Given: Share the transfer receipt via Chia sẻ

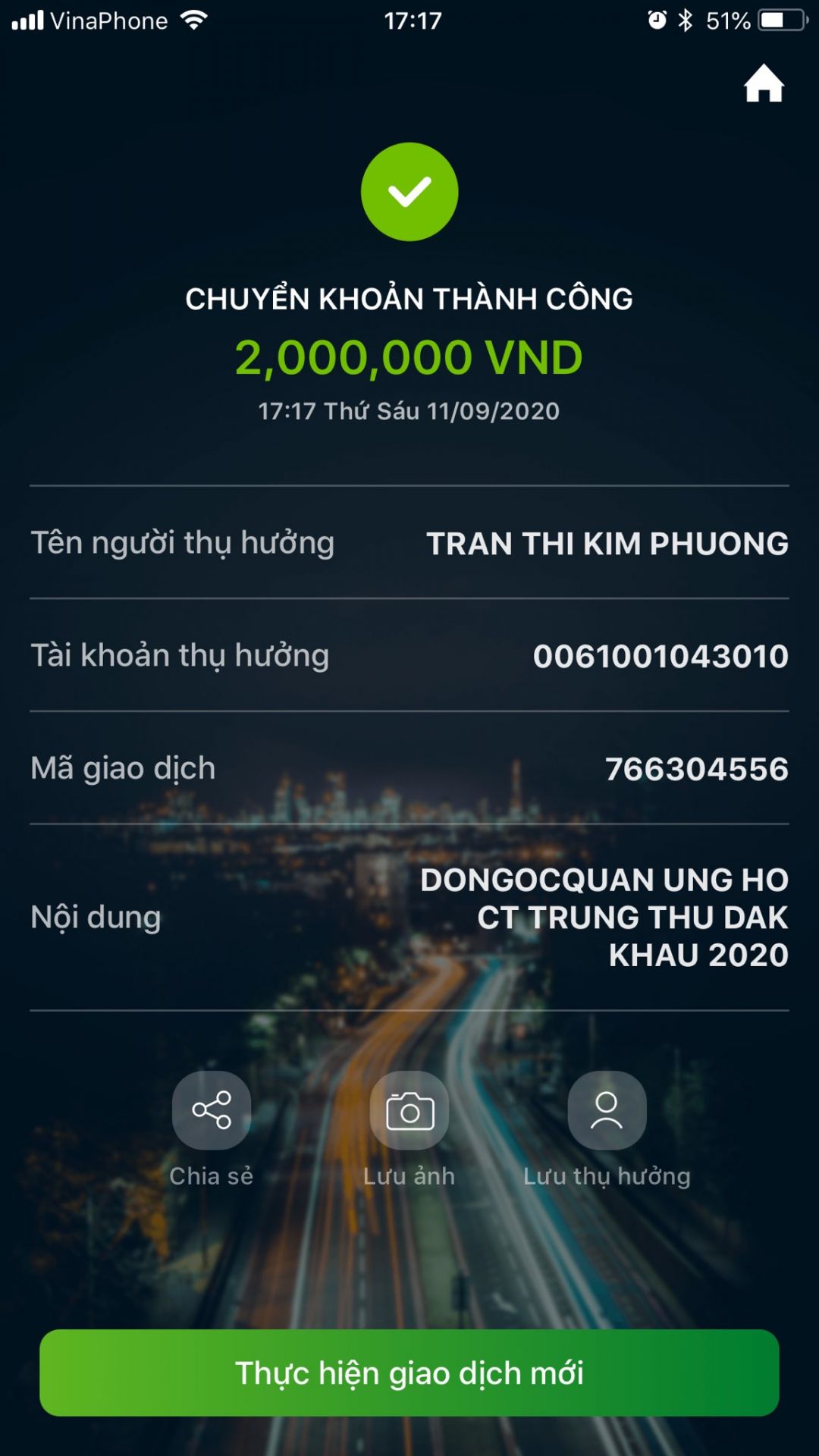Looking at the screenshot, I should point(212,1111).
